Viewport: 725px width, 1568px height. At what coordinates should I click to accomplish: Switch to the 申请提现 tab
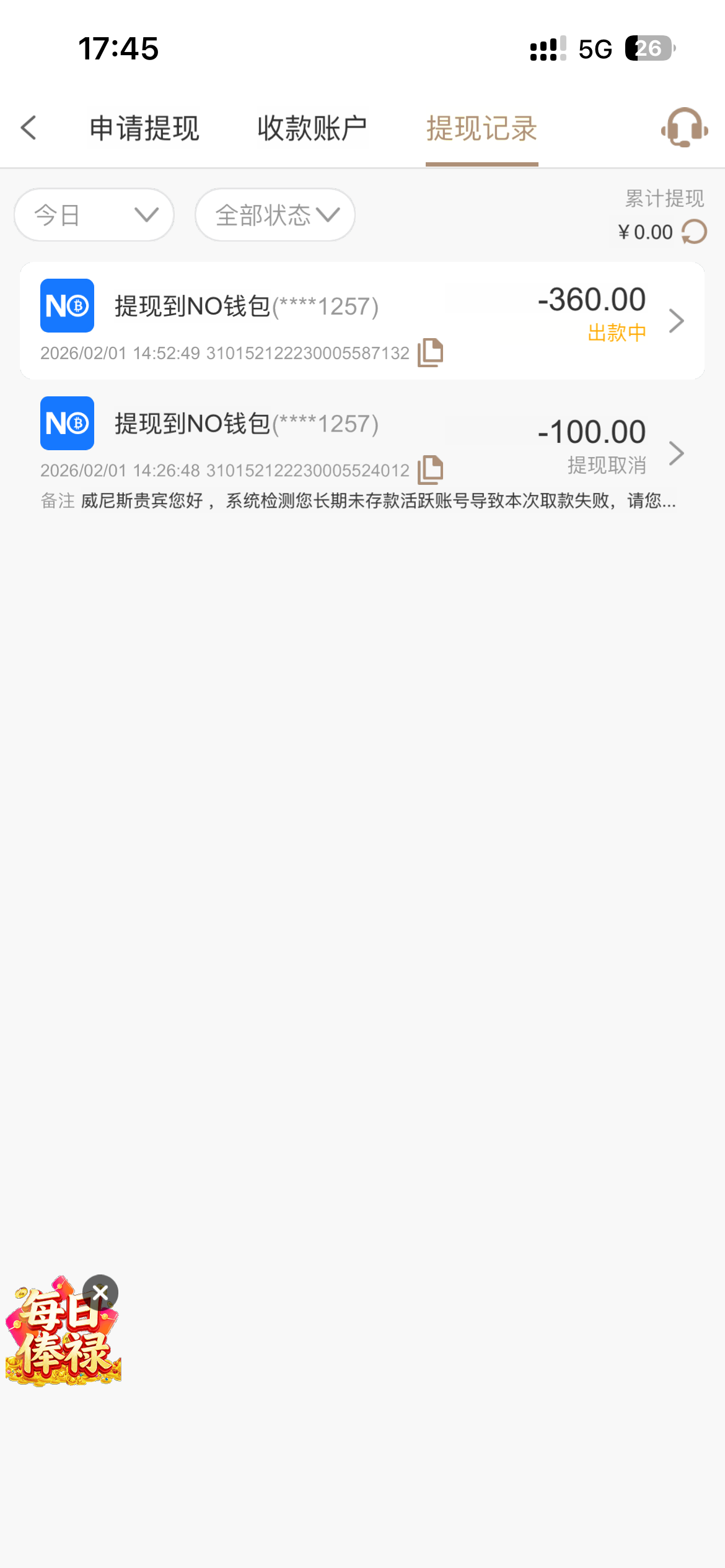point(144,129)
